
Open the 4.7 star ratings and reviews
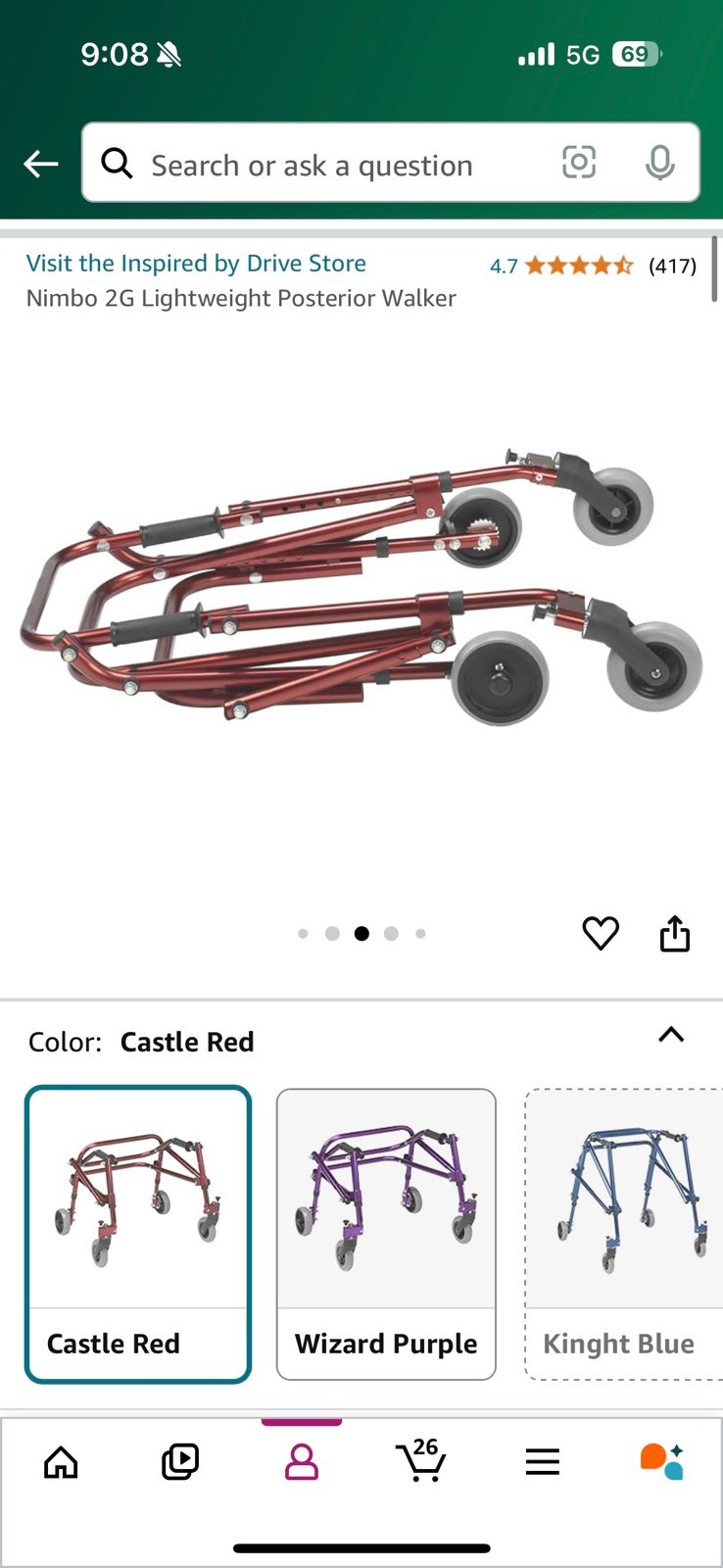593,266
